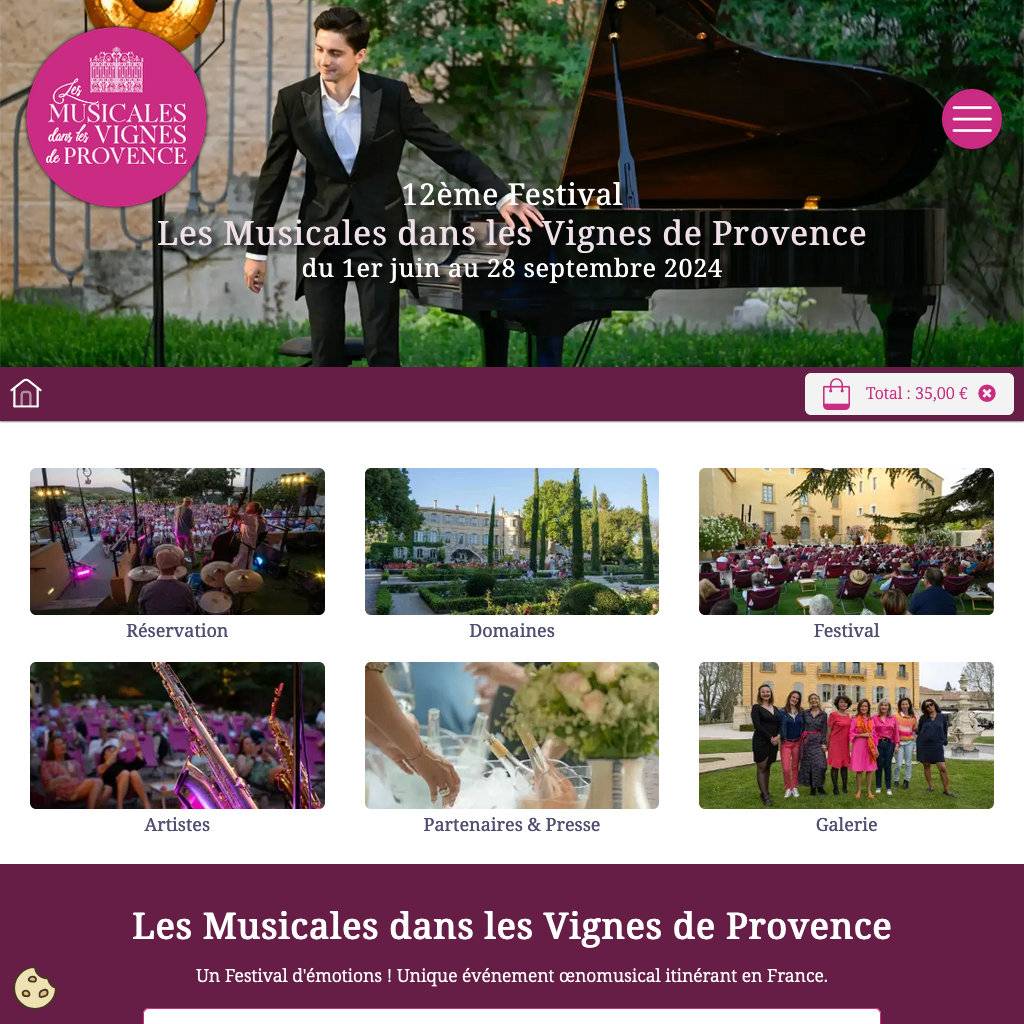Tap the Musicales dans les Vignes logo
Image resolution: width=1024 pixels, height=1024 pixels.
pyautogui.click(x=117, y=117)
